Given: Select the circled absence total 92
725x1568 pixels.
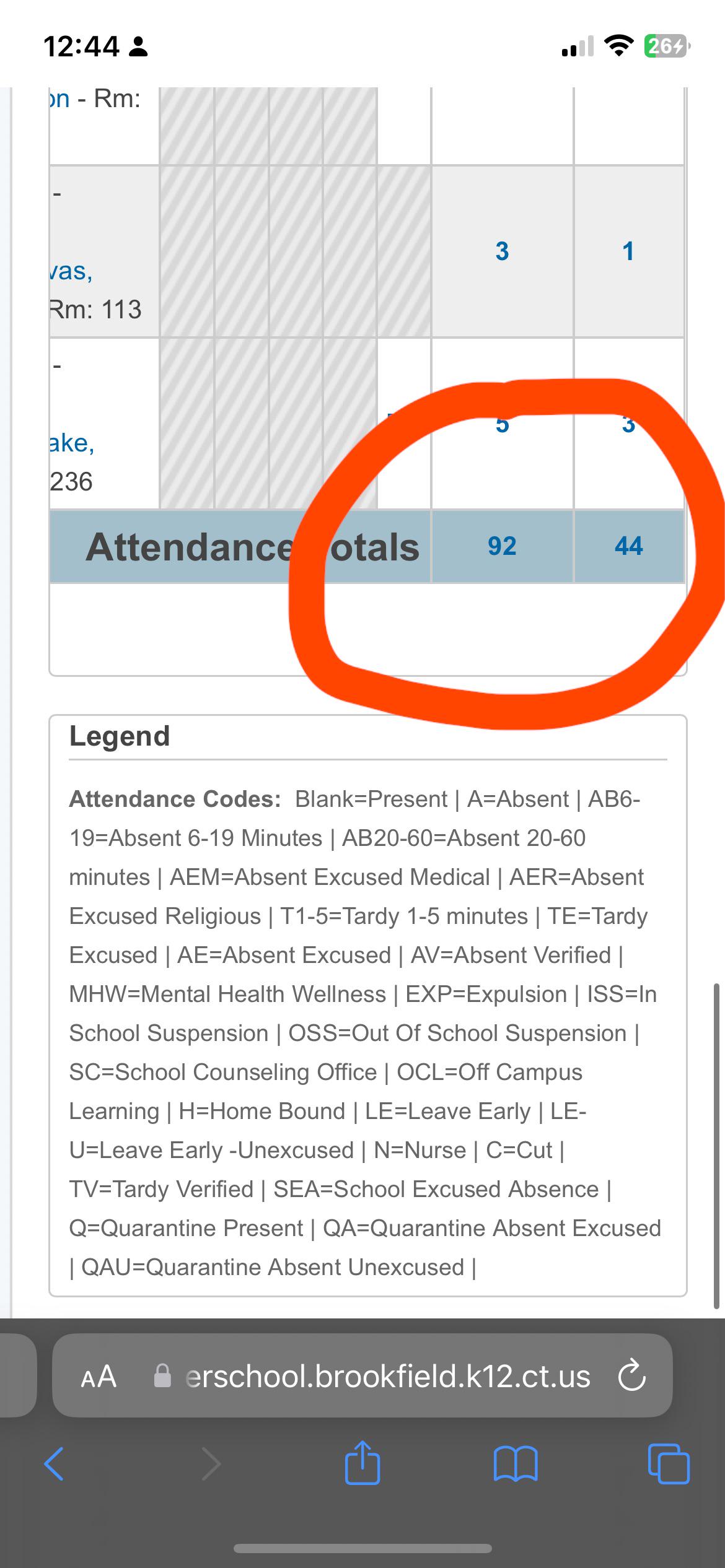Looking at the screenshot, I should click(502, 547).
